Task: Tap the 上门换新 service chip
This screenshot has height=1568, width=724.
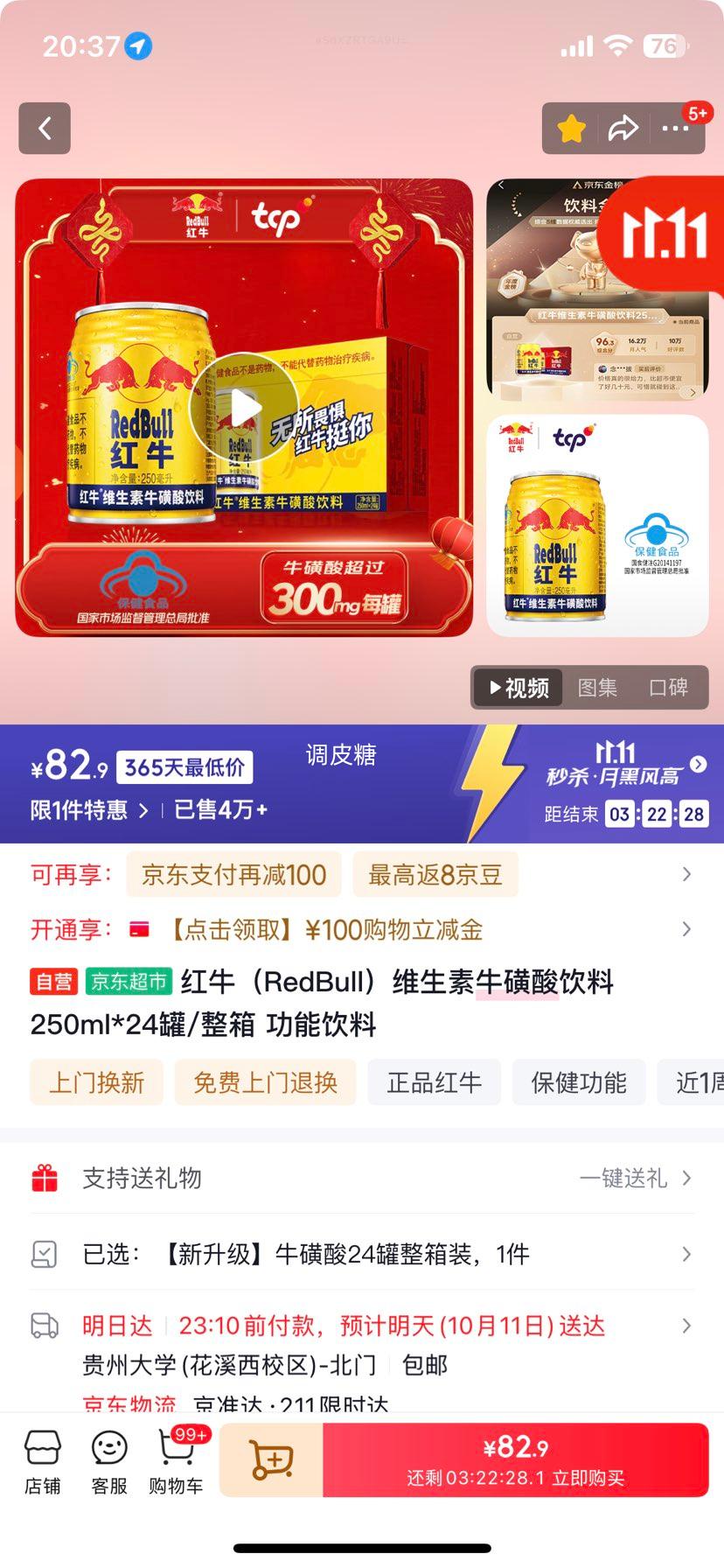Action: (x=96, y=1082)
